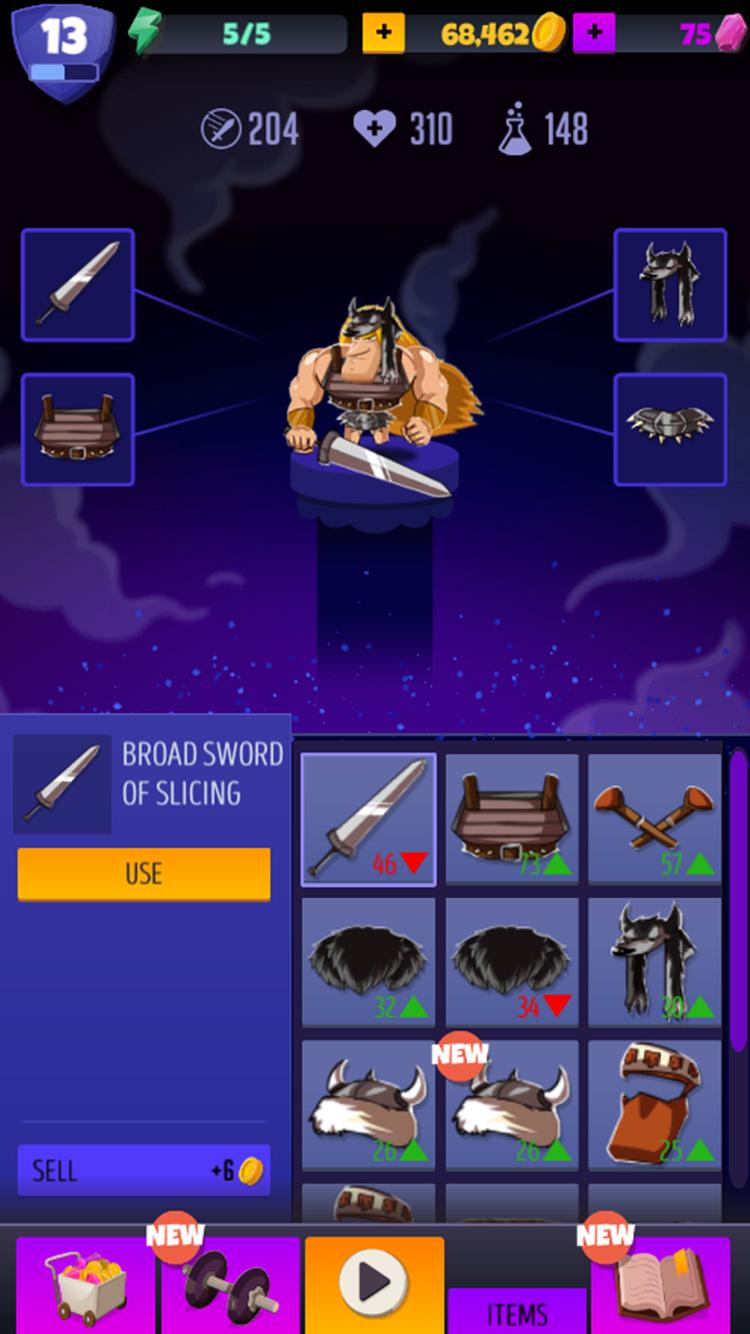
Task: Select the orange leather armor with 25
Action: (x=655, y=1104)
